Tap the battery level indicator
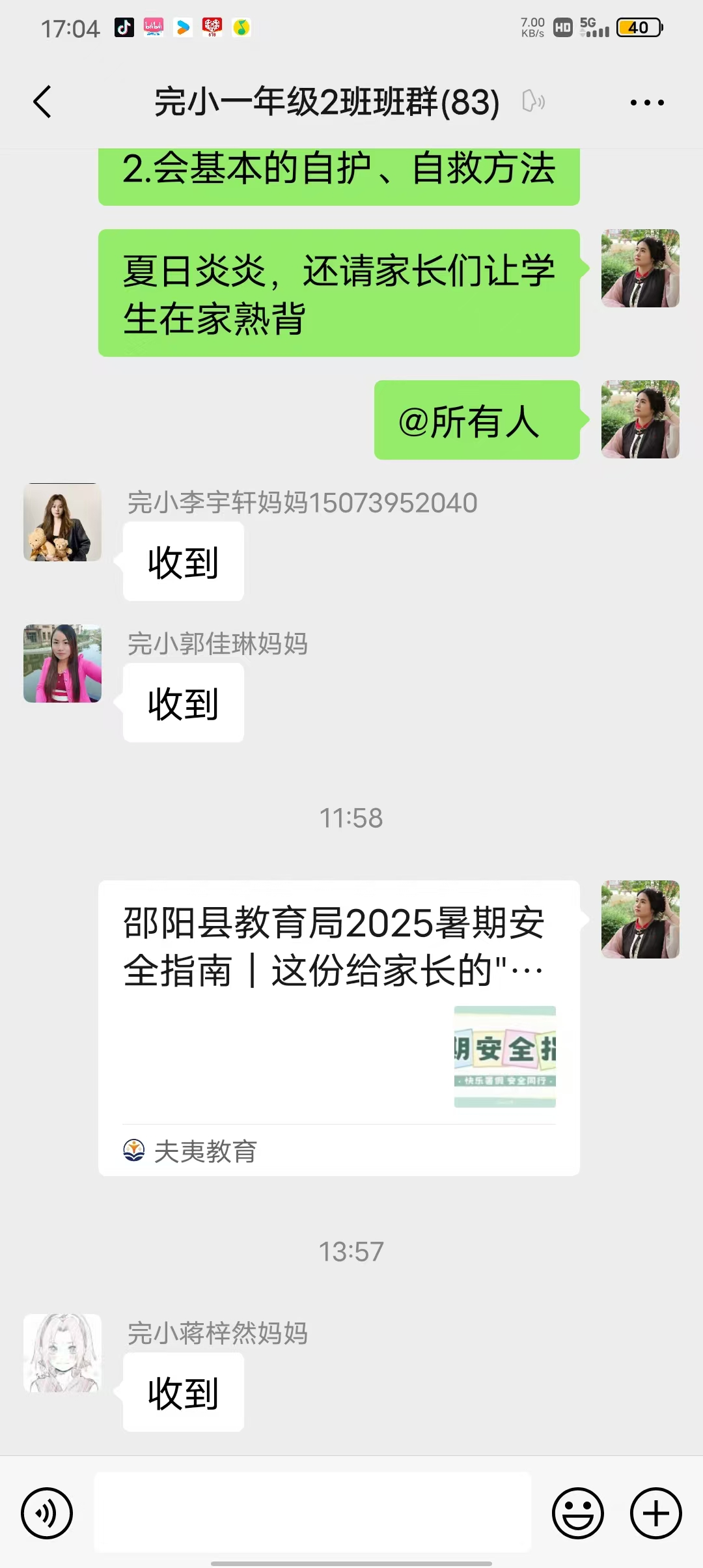 (x=639, y=29)
